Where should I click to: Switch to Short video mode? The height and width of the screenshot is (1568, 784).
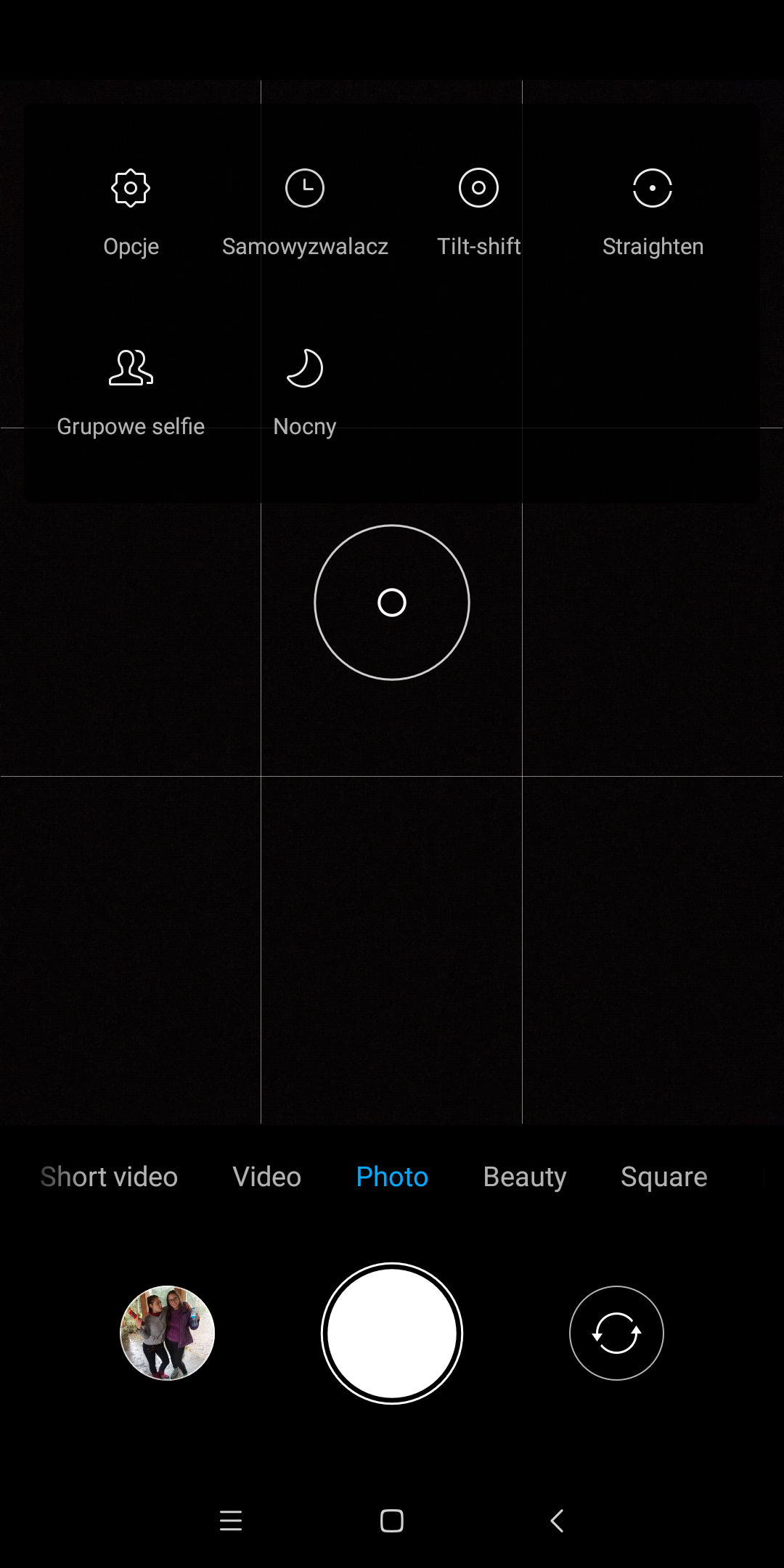click(x=109, y=1177)
